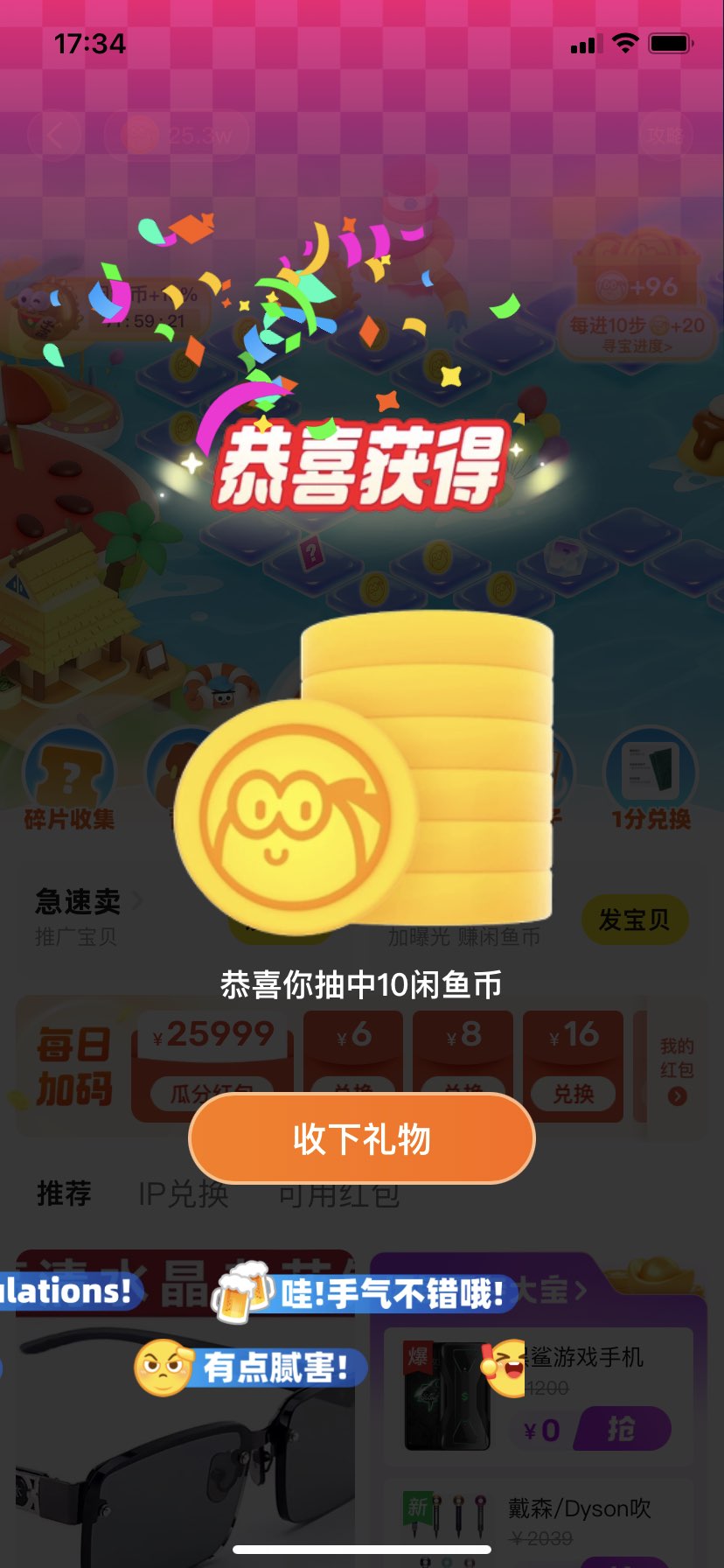Tap the 收下礼物 button
Viewport: 724px width, 1568px height.
coord(361,1138)
